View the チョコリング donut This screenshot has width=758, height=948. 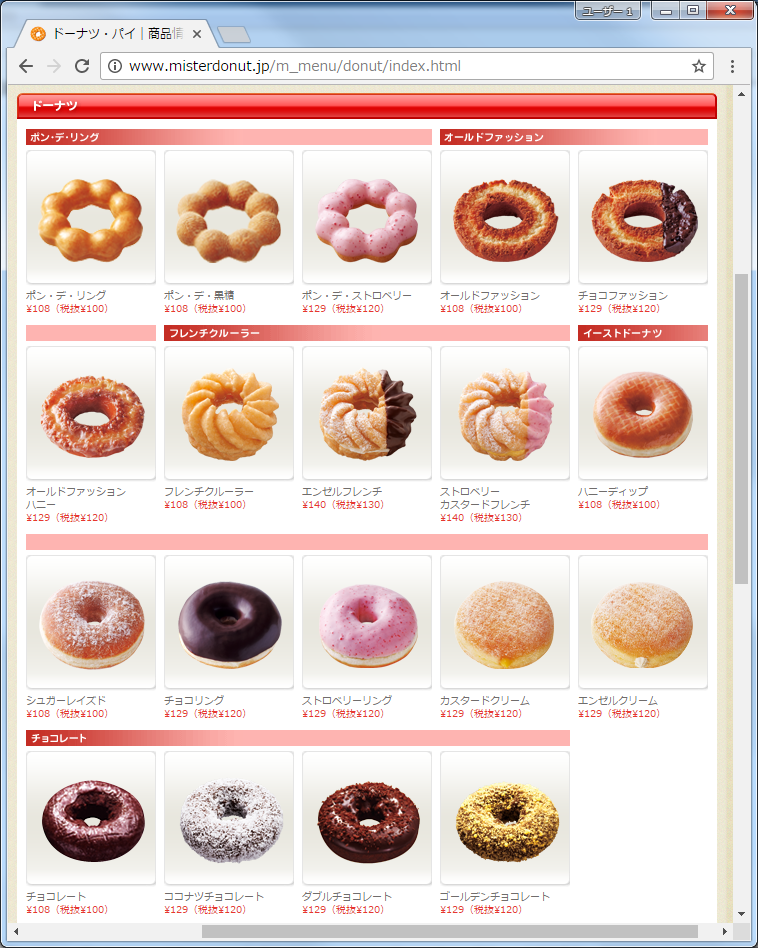coord(229,622)
